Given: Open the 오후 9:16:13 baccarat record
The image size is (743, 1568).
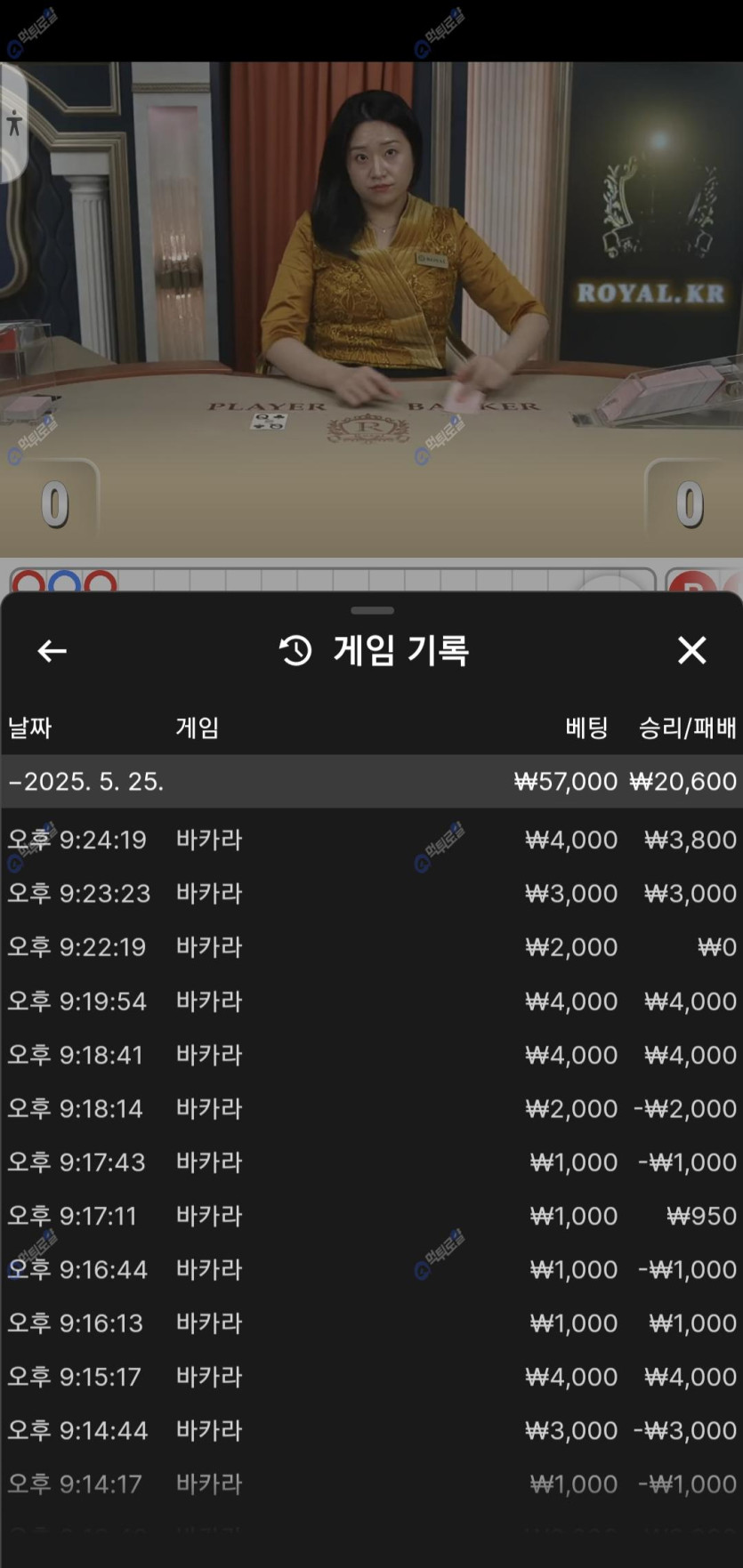Looking at the screenshot, I should 371,1323.
